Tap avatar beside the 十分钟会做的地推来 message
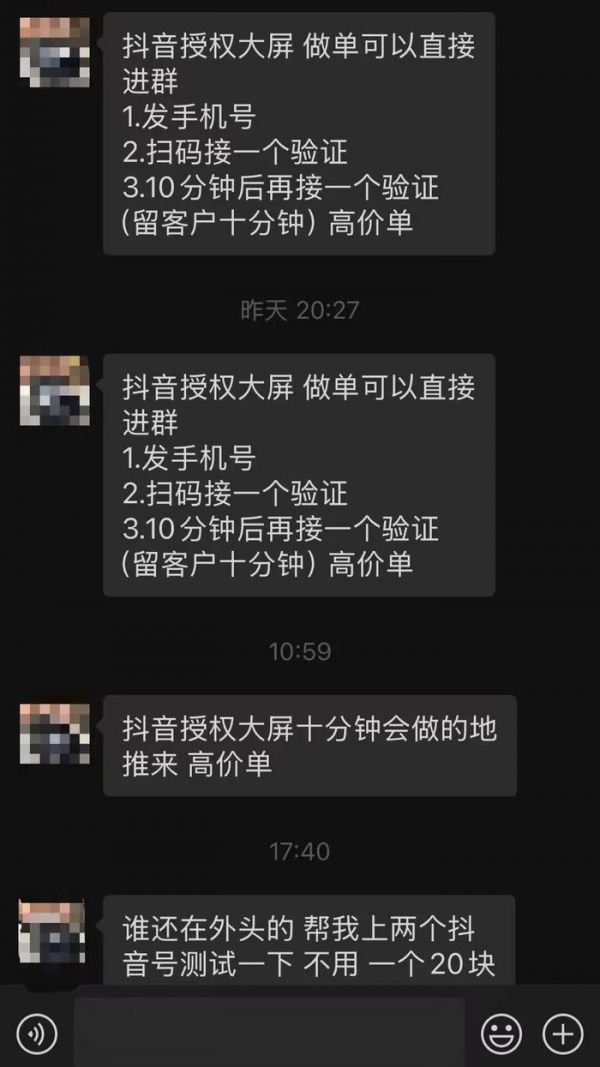This screenshot has height=1067, width=600. click(54, 734)
